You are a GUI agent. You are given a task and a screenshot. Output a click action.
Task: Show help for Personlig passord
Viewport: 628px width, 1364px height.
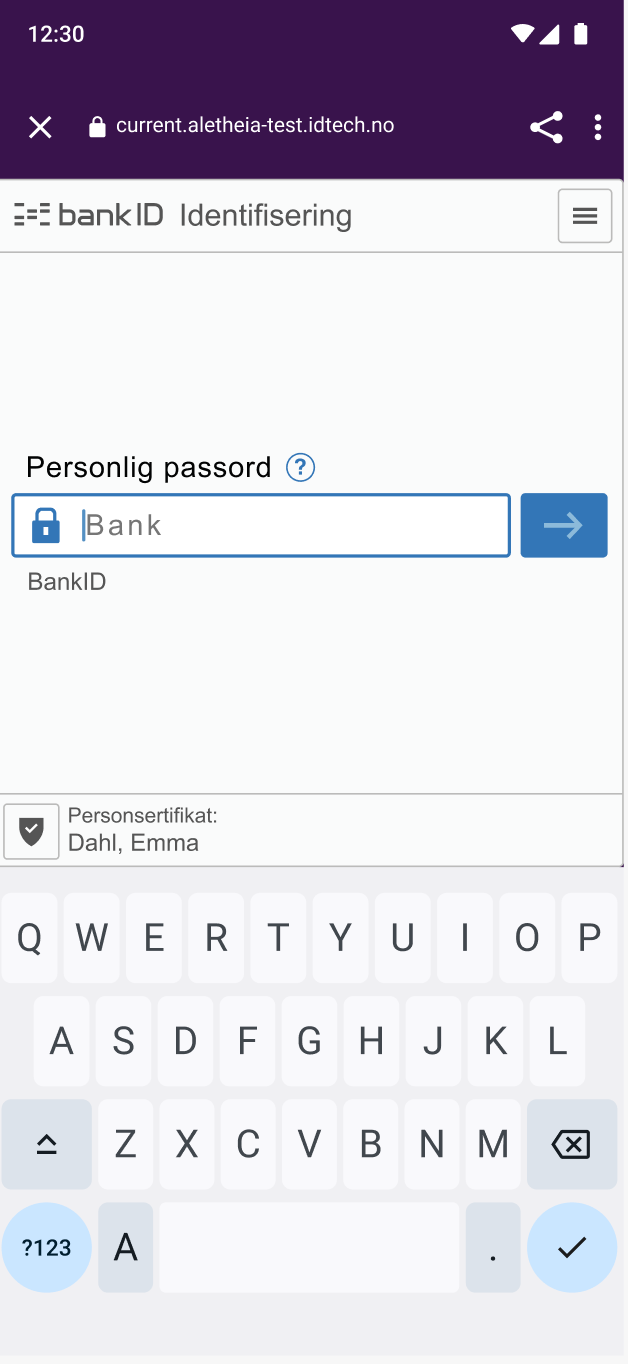(x=301, y=467)
